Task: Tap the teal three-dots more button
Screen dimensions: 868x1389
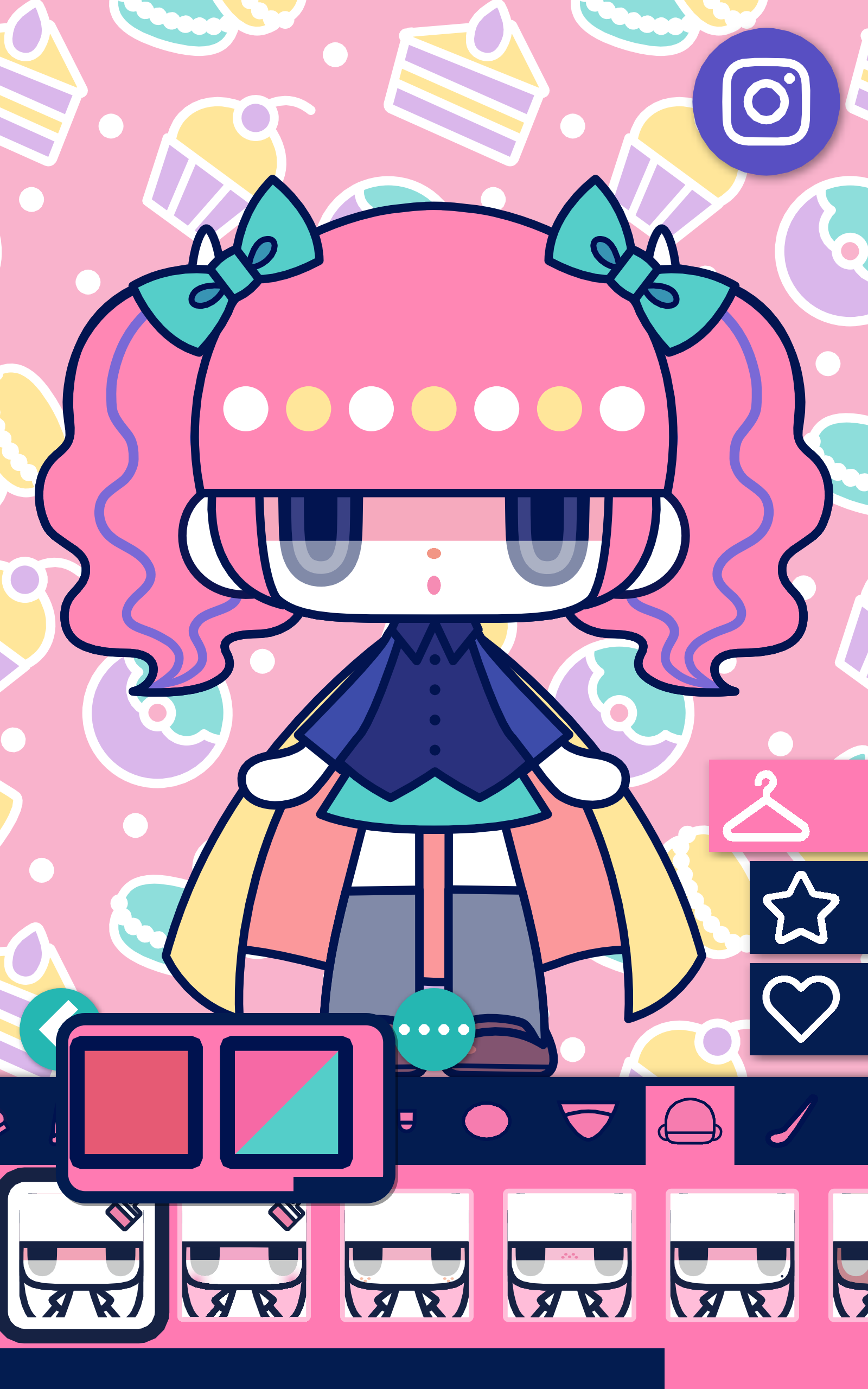Action: point(434,1029)
